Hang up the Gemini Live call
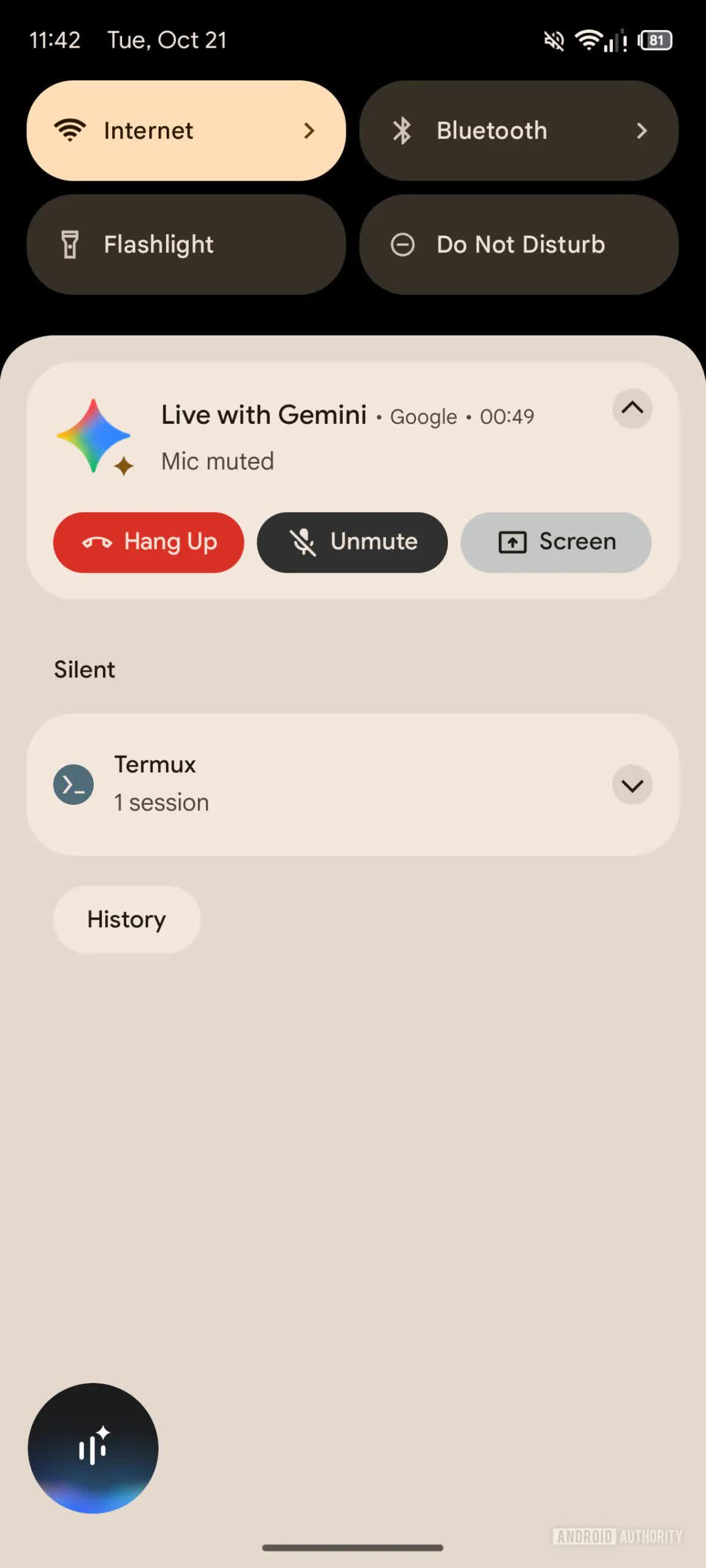 pyautogui.click(x=148, y=542)
